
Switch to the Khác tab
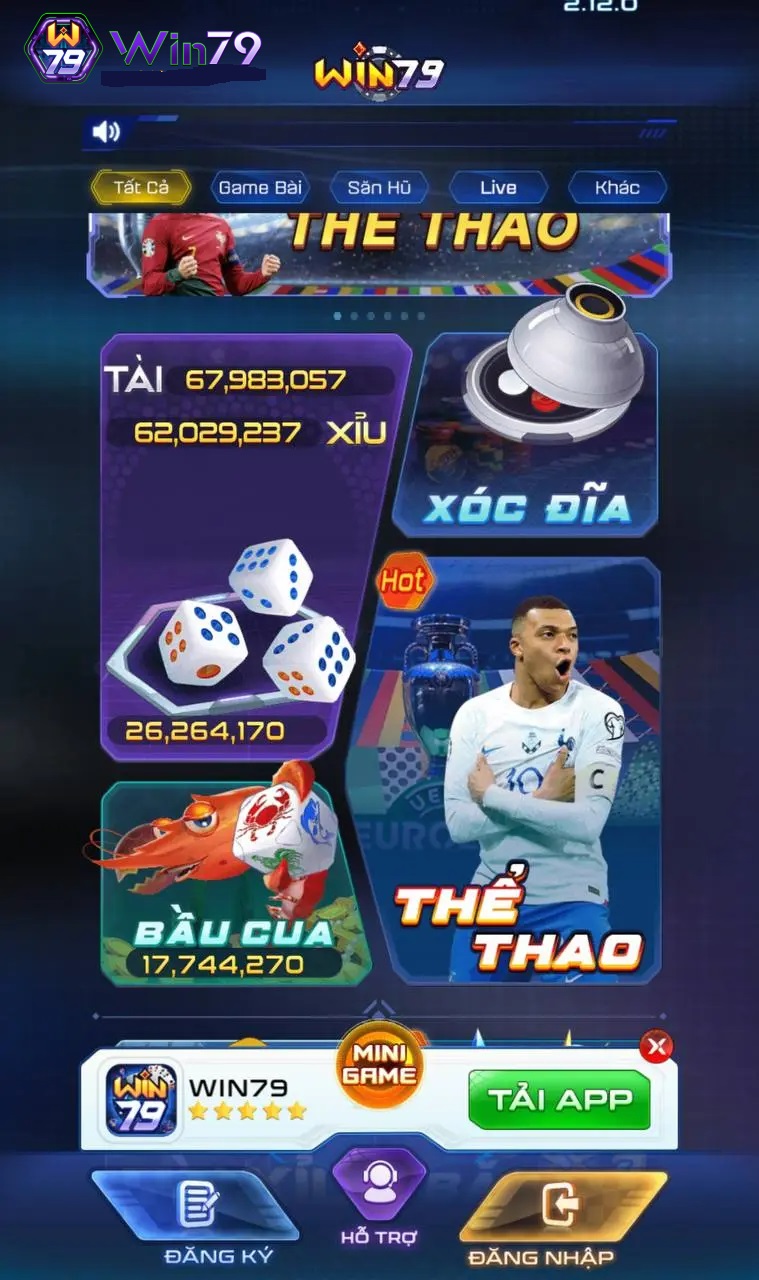(617, 187)
